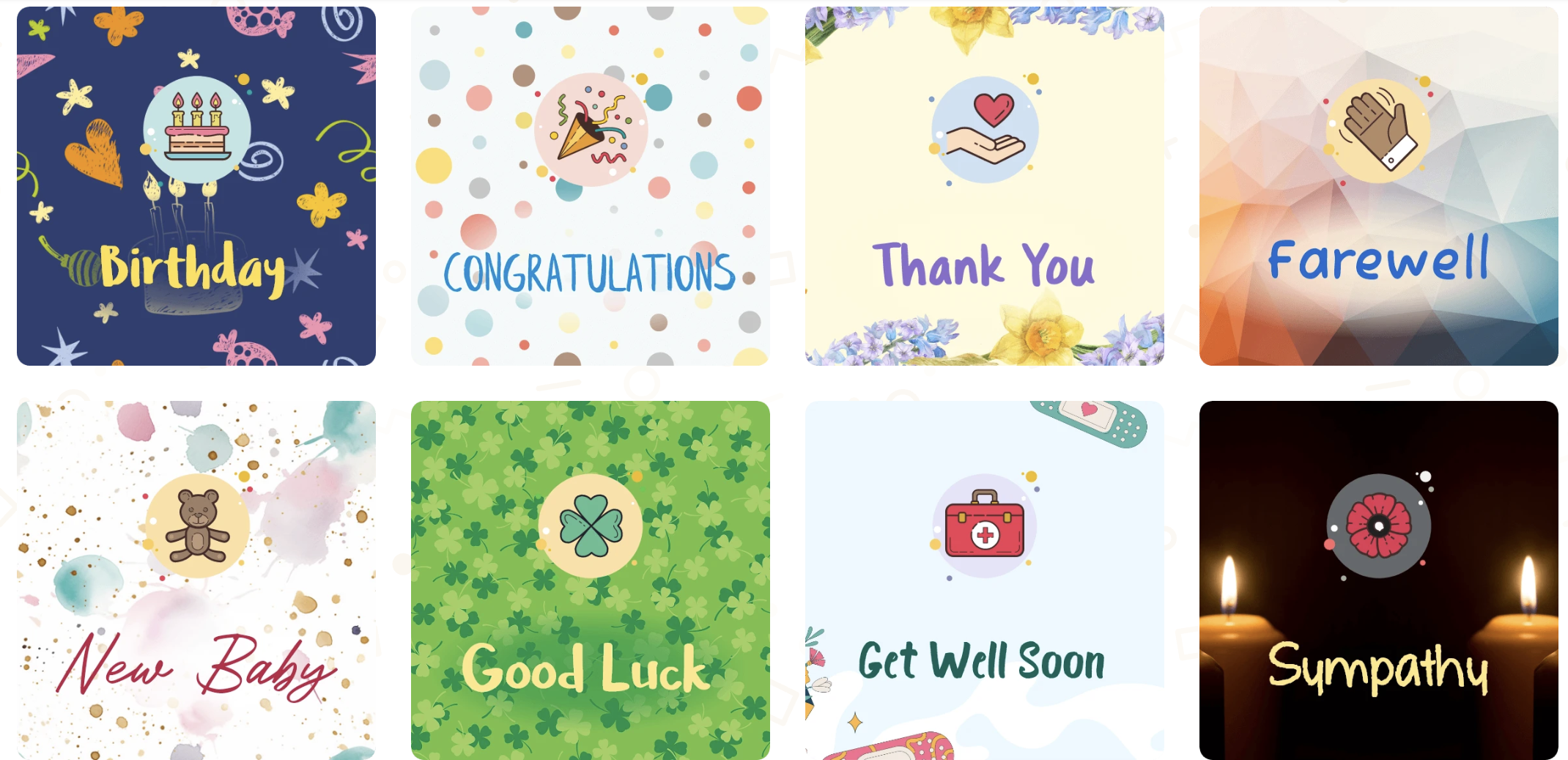
Task: Choose the Get Well Soon category
Action: (984, 580)
